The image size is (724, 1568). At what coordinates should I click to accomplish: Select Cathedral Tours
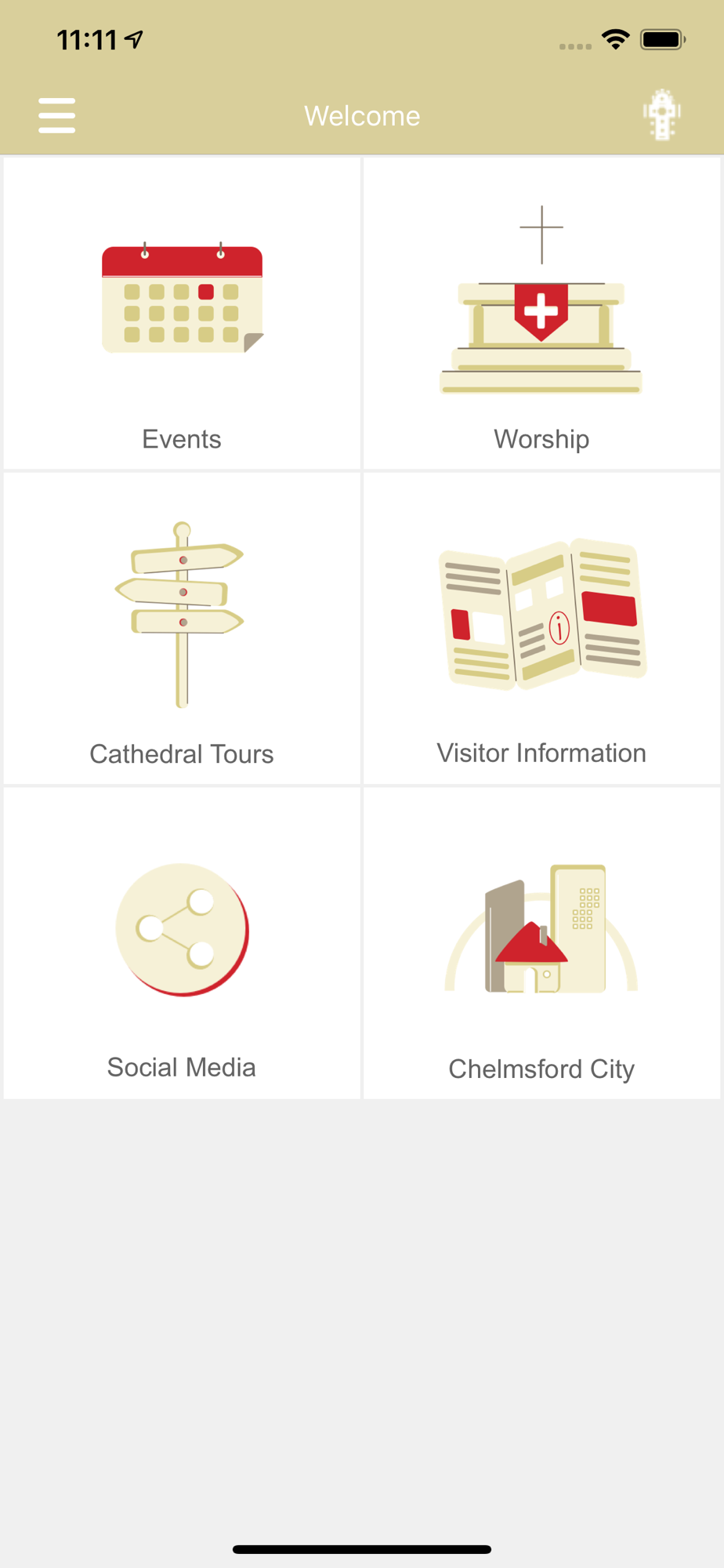point(182,628)
